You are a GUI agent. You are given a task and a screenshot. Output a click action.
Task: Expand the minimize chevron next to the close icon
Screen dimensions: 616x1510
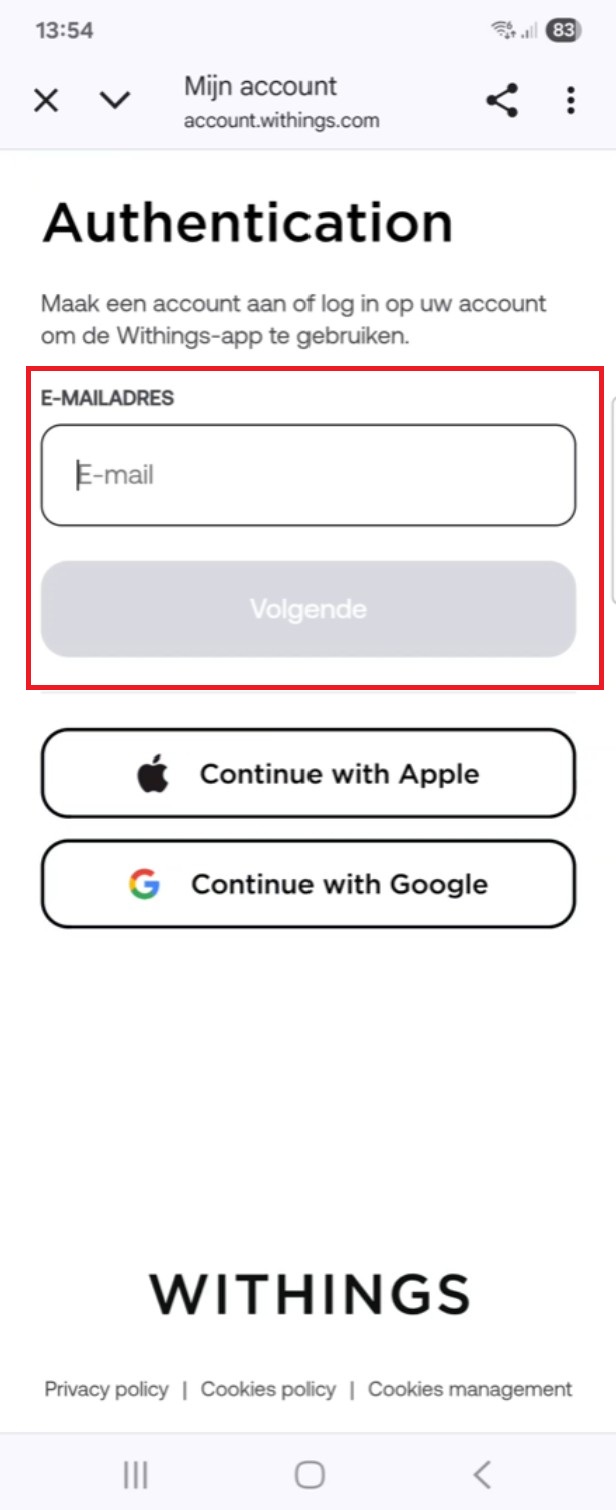(x=116, y=100)
